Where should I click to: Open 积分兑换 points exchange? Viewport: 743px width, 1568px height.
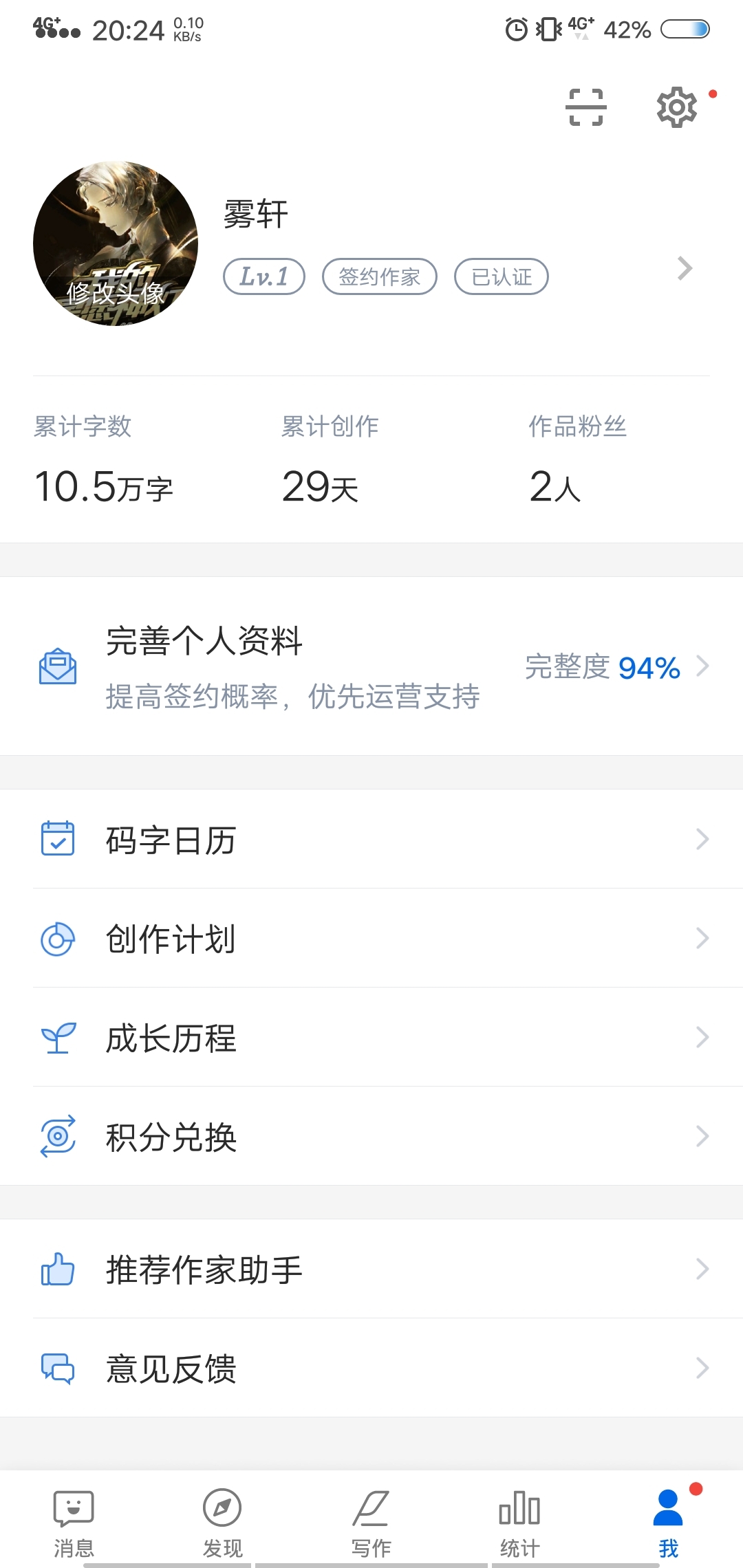(371, 1136)
